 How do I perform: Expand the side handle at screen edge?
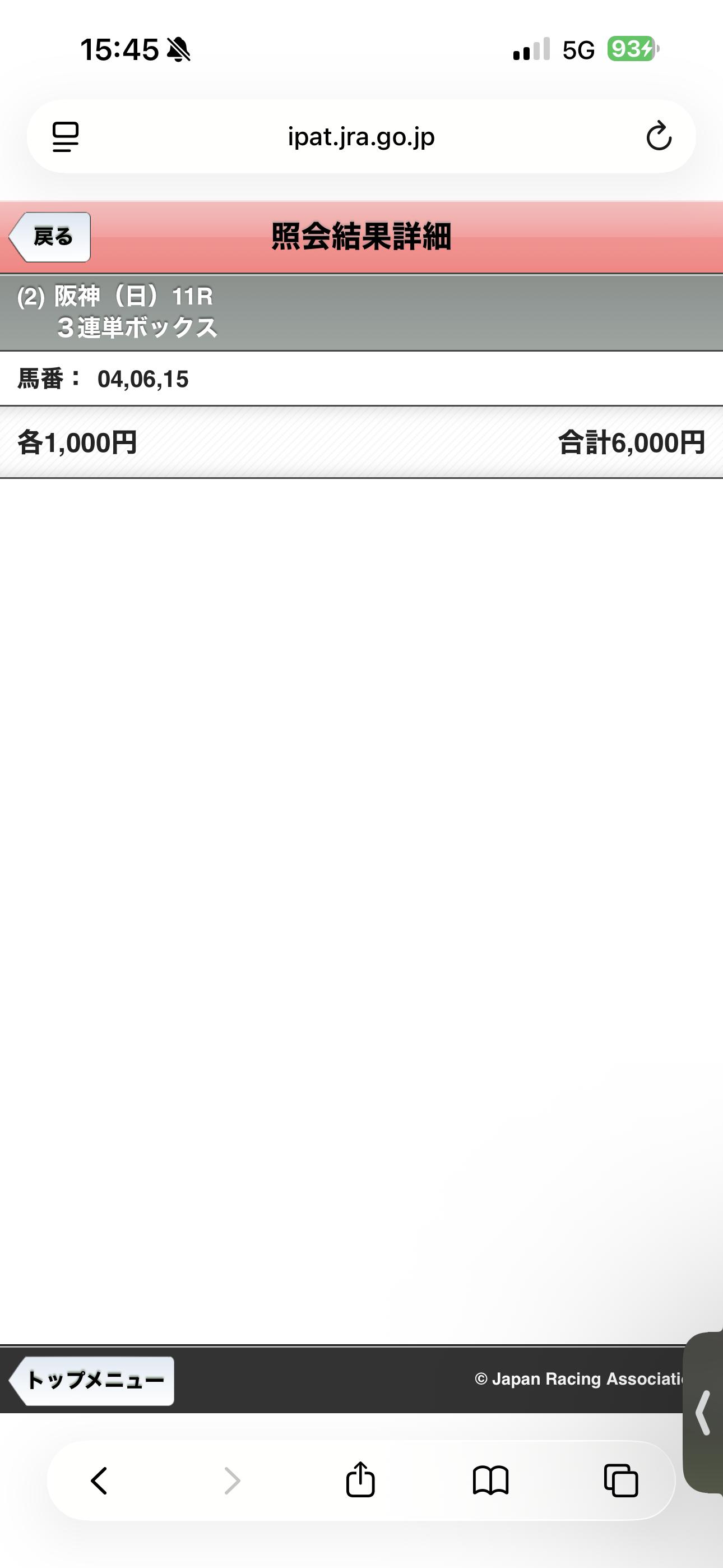[704, 1412]
